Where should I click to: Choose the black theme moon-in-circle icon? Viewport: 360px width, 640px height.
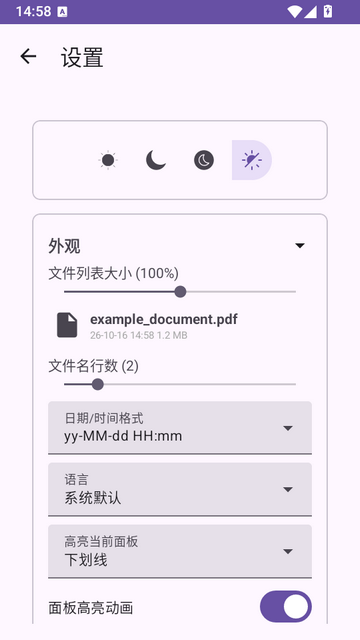coord(204,160)
